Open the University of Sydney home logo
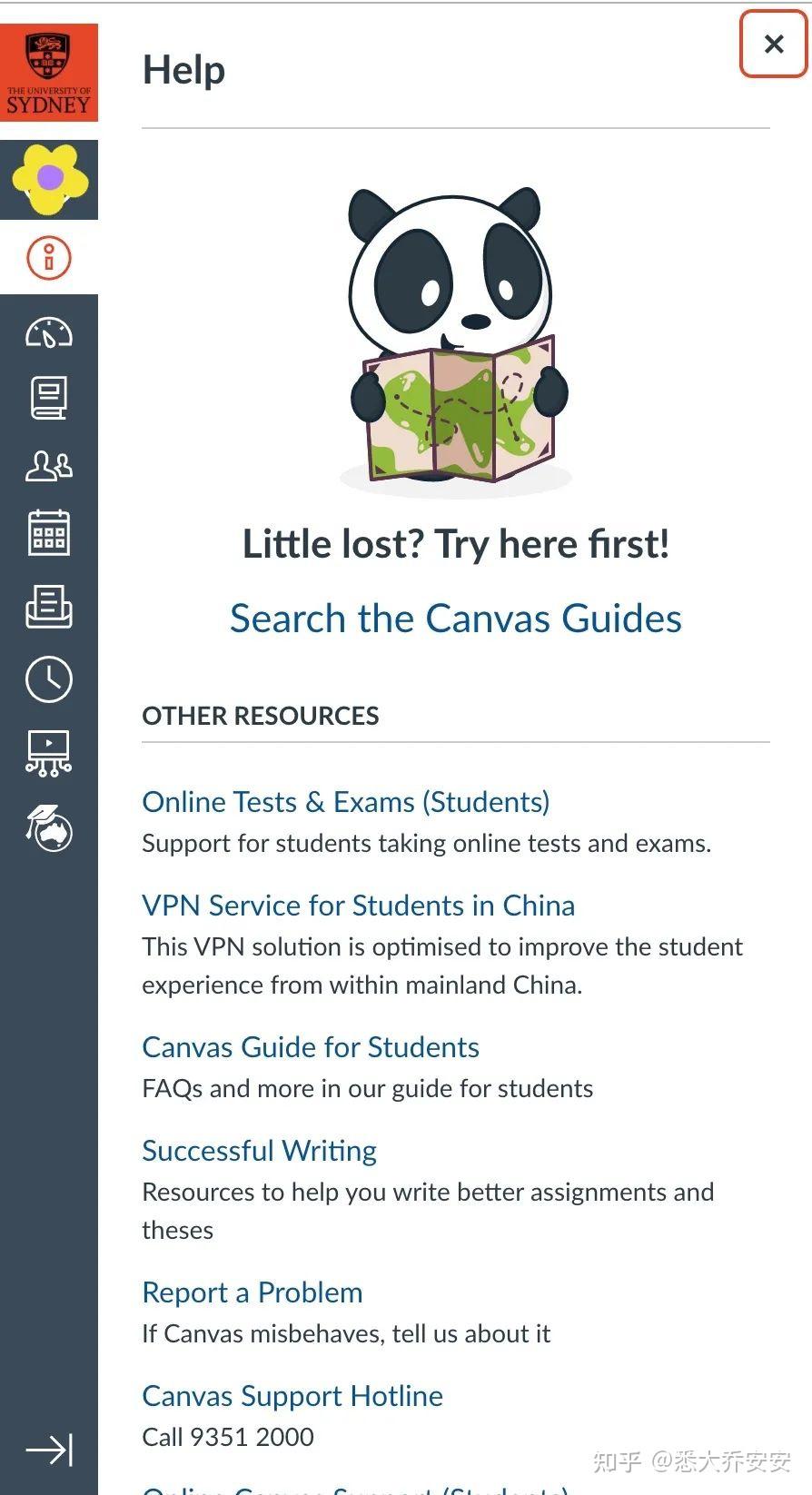Screen dimensions: 812x1495 click(x=49, y=73)
